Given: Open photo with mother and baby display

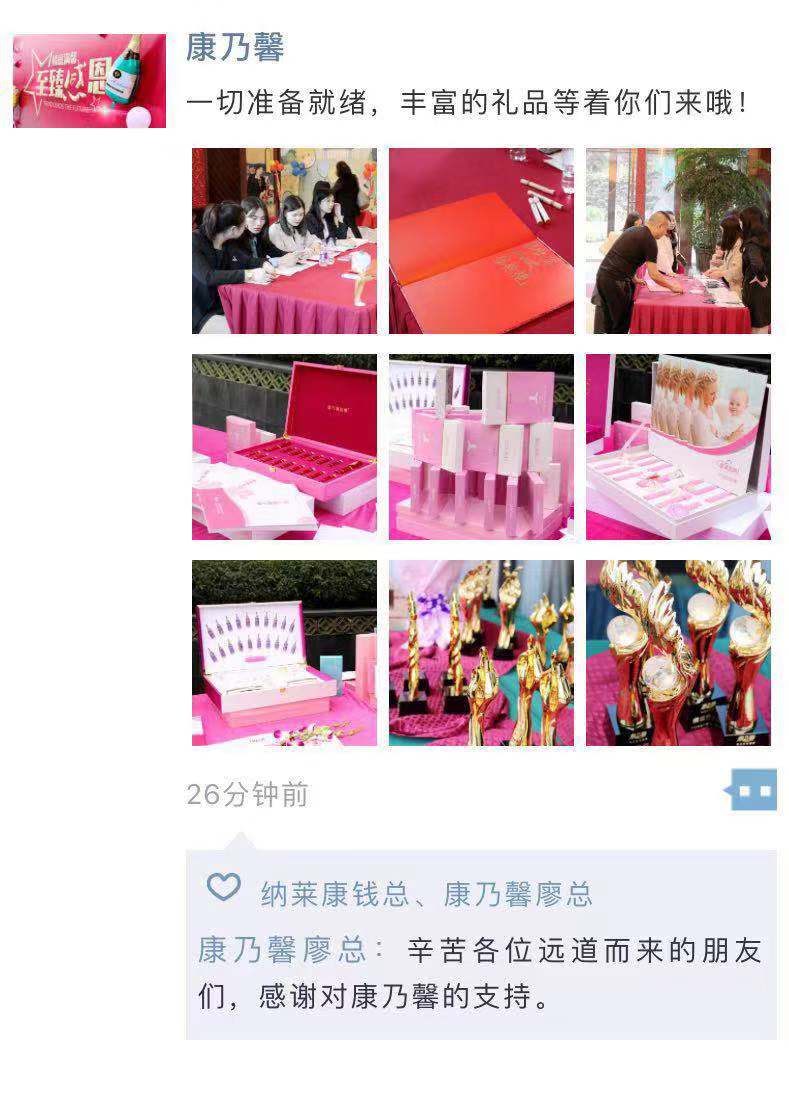Looking at the screenshot, I should click(x=678, y=446).
